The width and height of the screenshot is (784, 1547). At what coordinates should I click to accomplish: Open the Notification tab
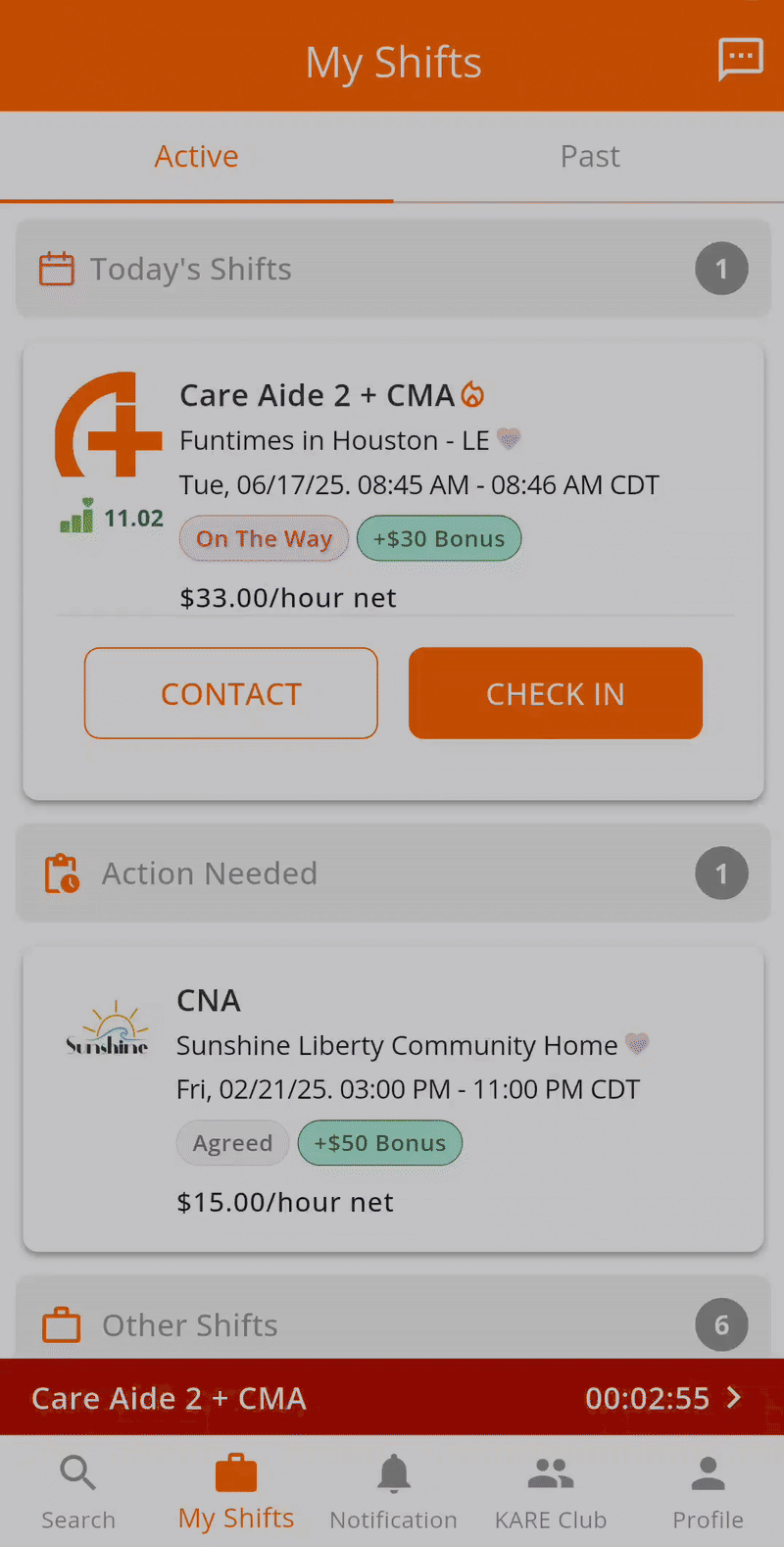click(x=393, y=1492)
